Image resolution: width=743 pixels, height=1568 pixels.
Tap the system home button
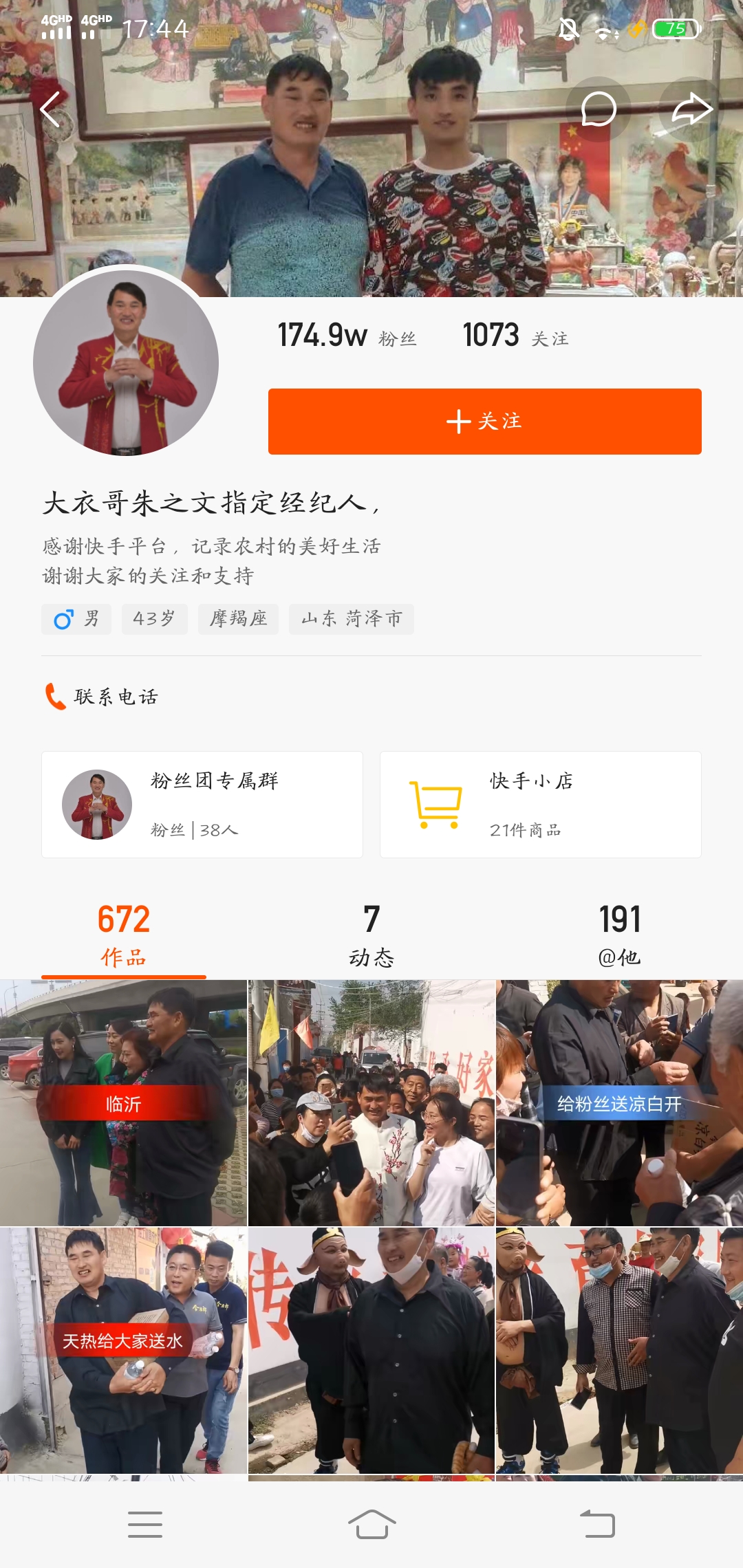pyautogui.click(x=371, y=1525)
